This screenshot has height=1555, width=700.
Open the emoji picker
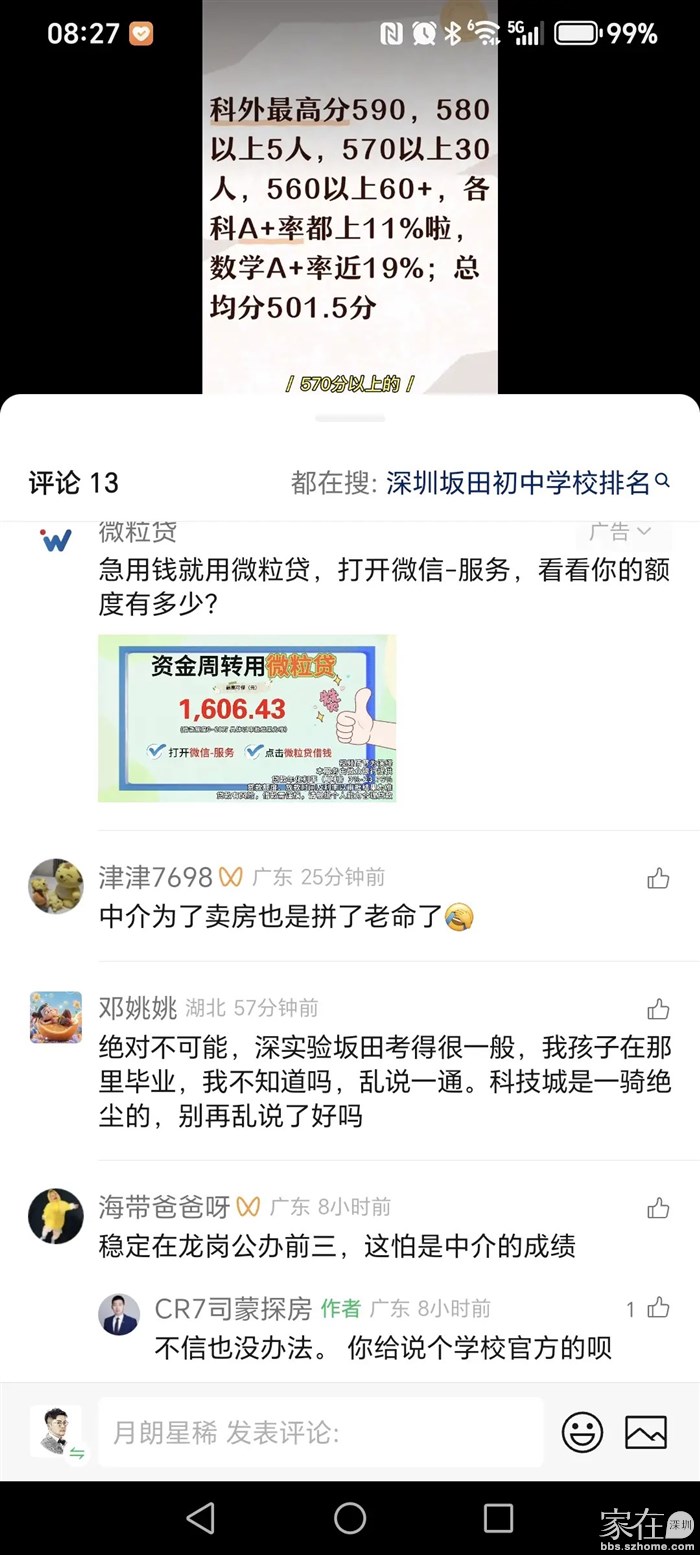point(582,1432)
